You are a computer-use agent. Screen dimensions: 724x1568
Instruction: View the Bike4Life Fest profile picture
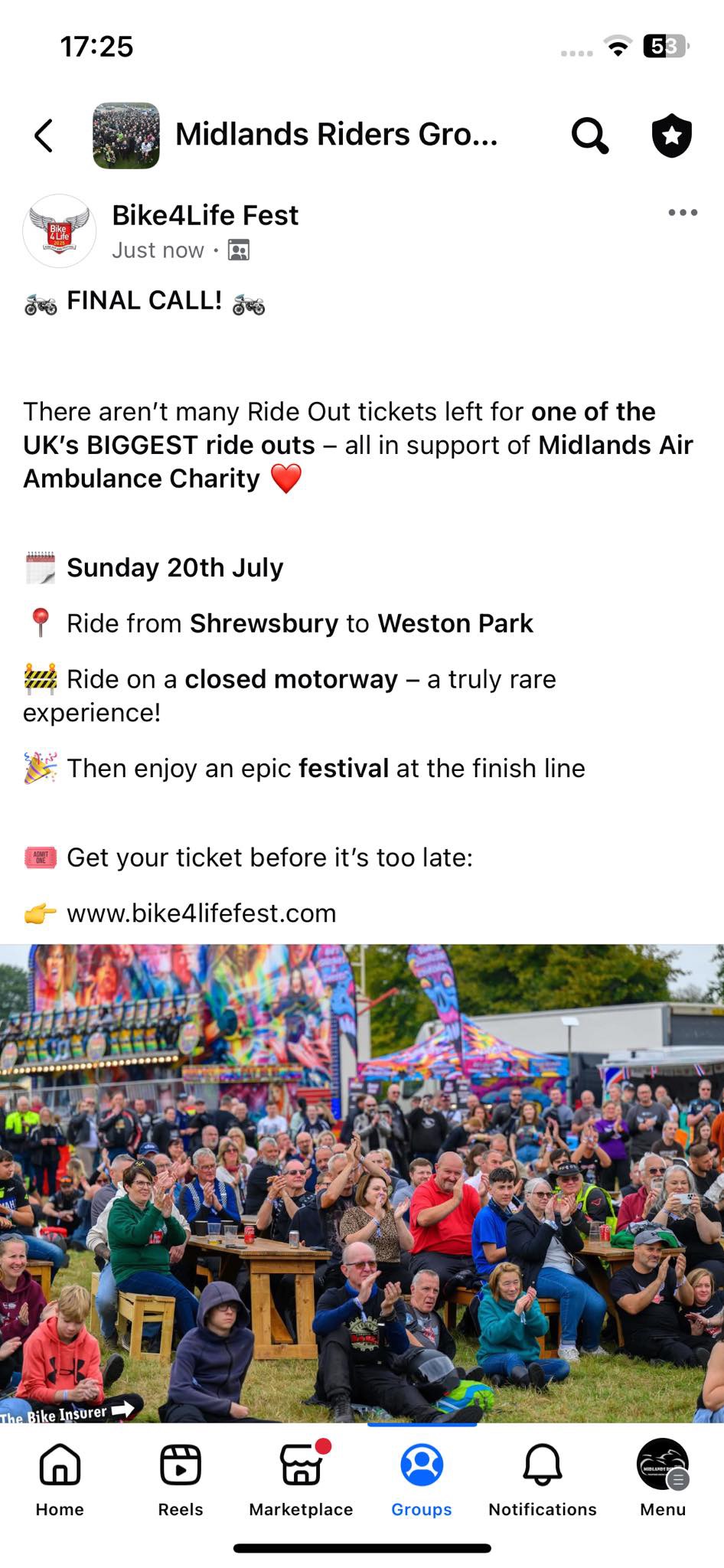point(59,230)
